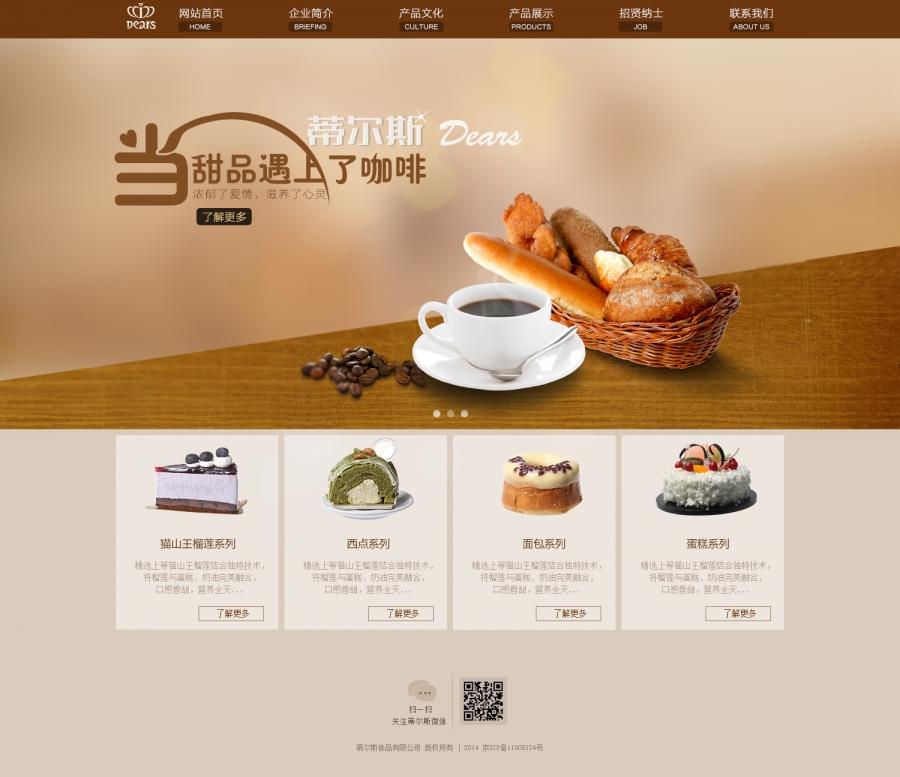Select the third banner slide dot

click(464, 413)
